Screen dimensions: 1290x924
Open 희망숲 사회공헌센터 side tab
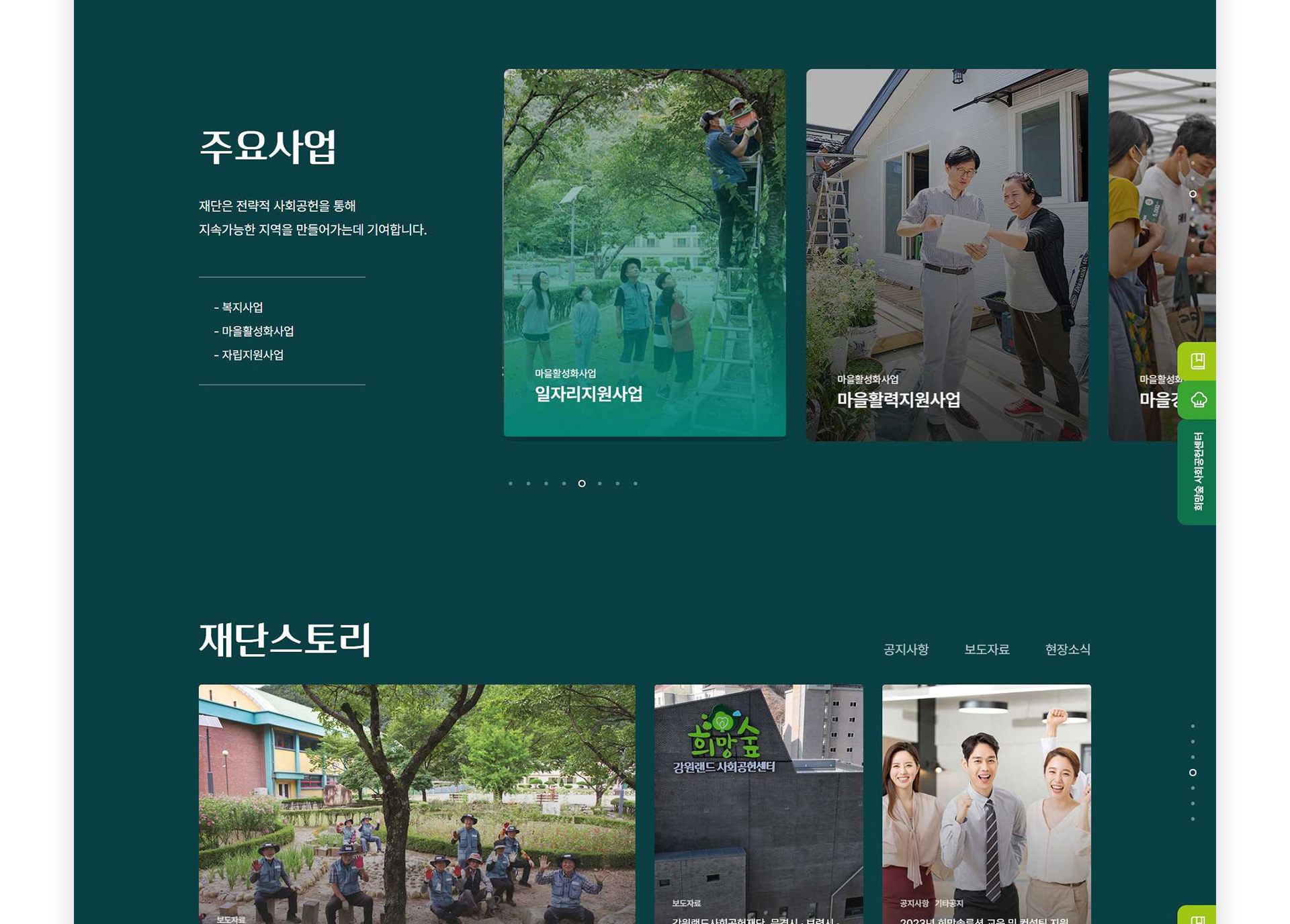(x=1198, y=472)
